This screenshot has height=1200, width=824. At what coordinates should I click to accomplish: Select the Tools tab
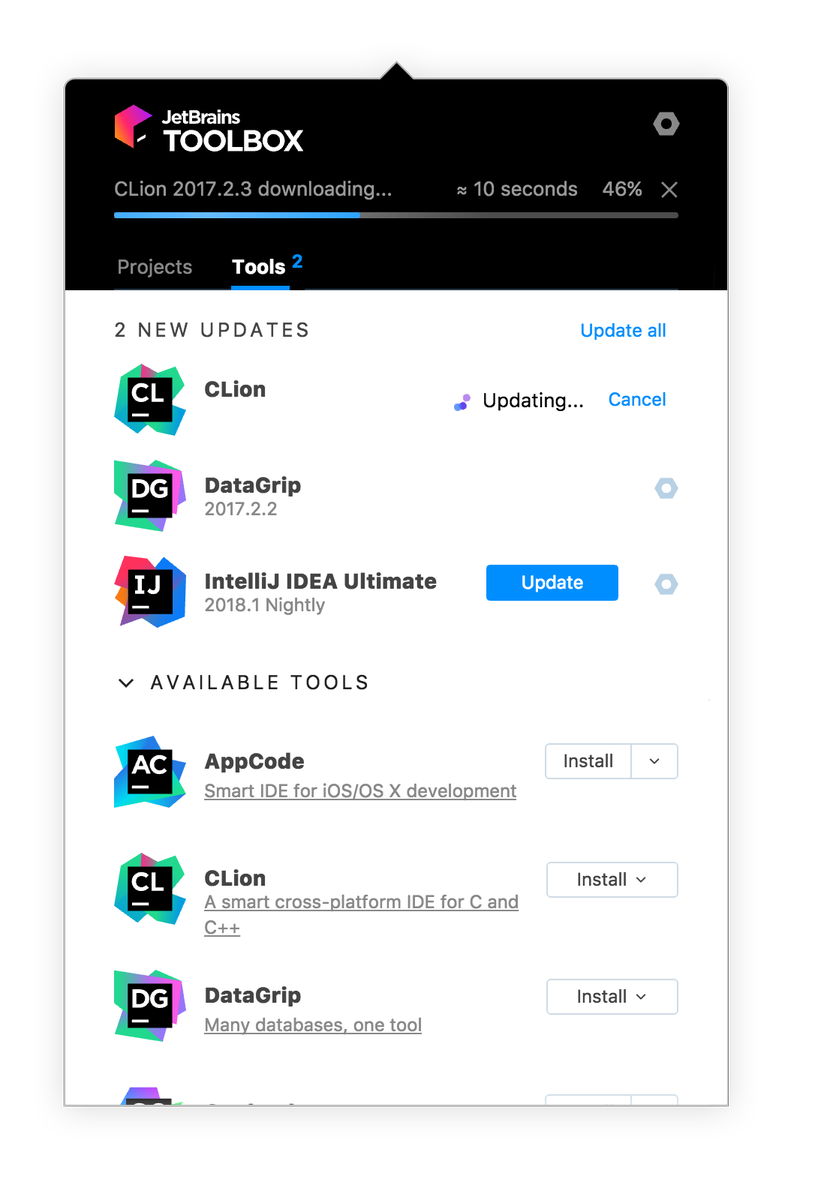coord(259,267)
